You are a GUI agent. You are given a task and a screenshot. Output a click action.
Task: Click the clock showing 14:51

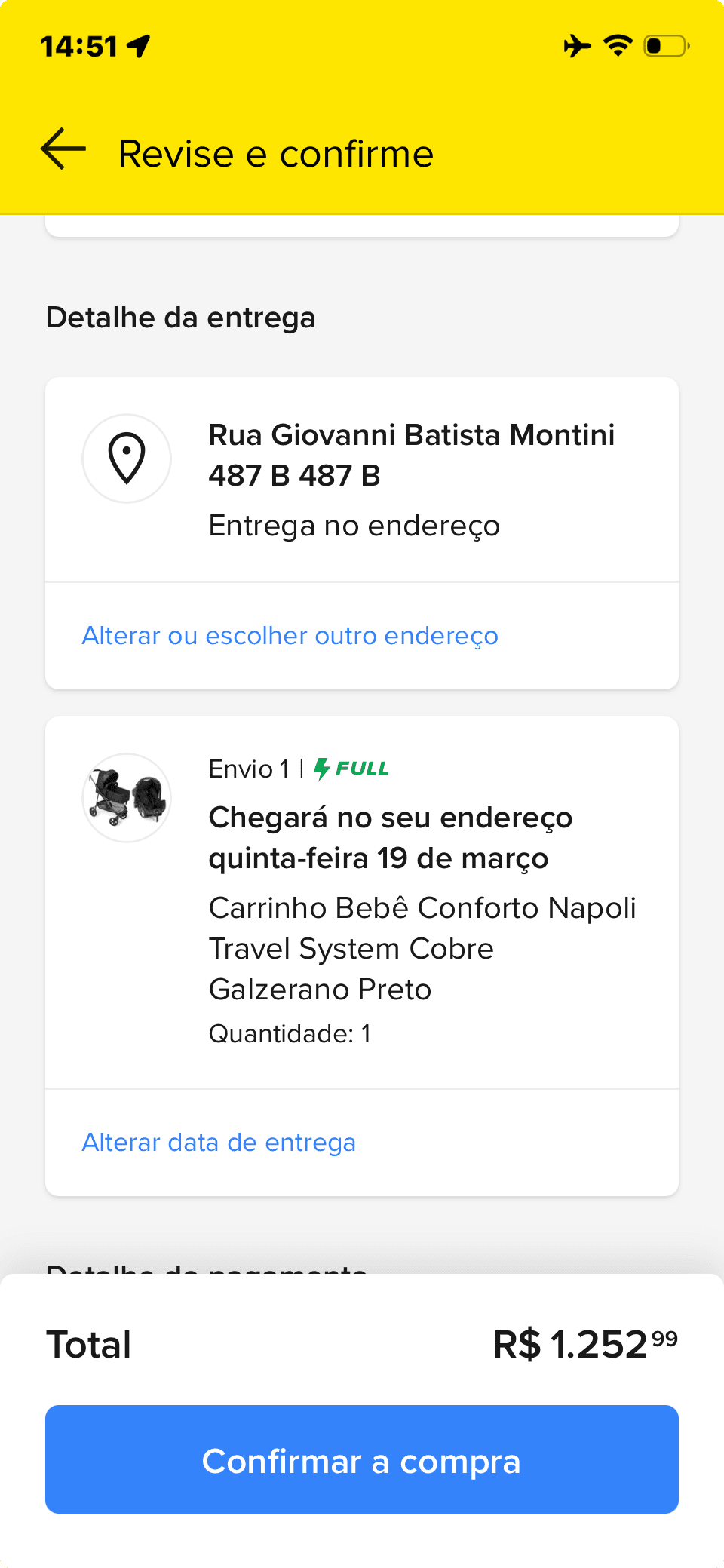click(x=78, y=46)
